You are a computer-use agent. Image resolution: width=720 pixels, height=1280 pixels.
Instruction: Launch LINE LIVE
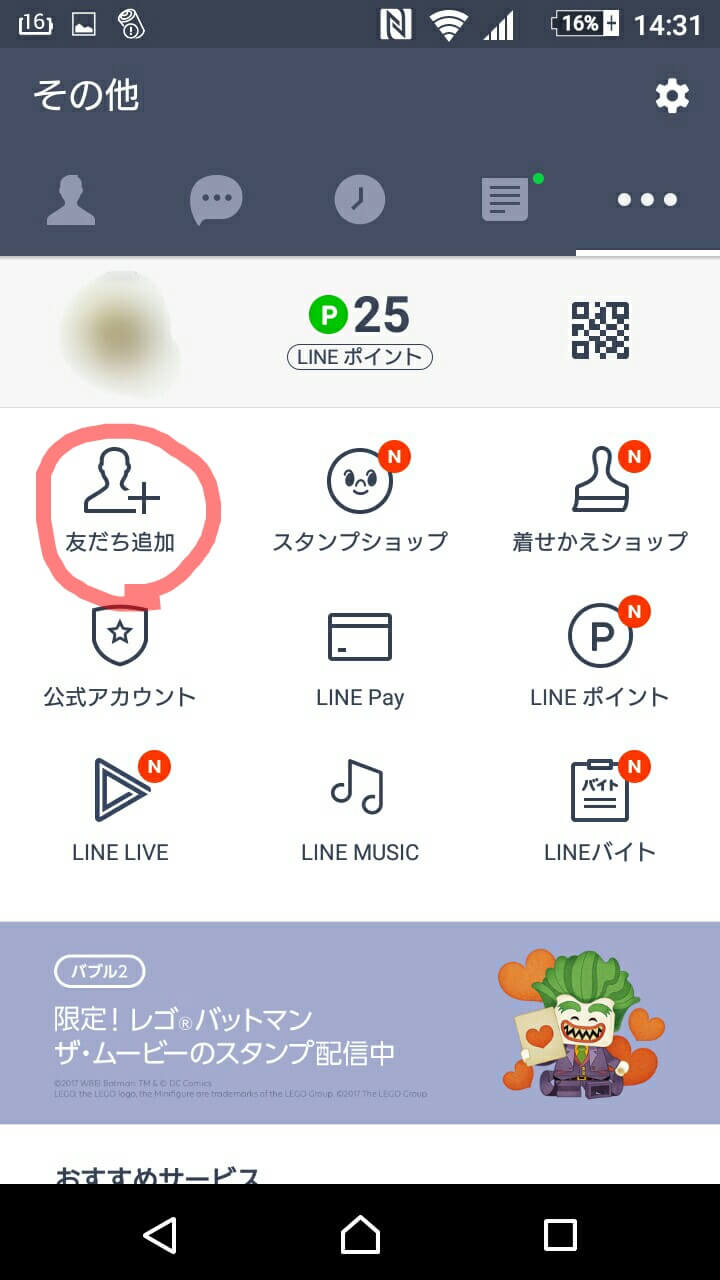(120, 810)
